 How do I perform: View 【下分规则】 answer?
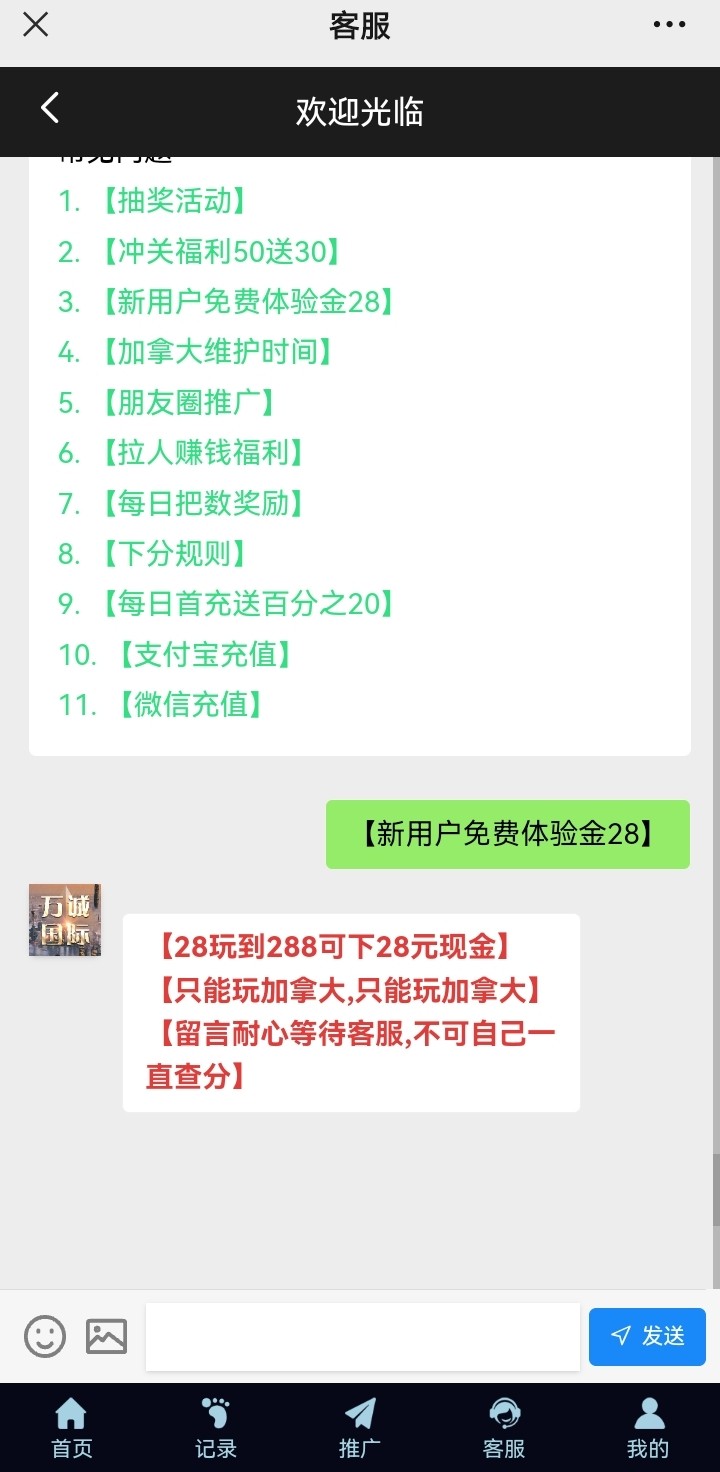pyautogui.click(x=173, y=554)
